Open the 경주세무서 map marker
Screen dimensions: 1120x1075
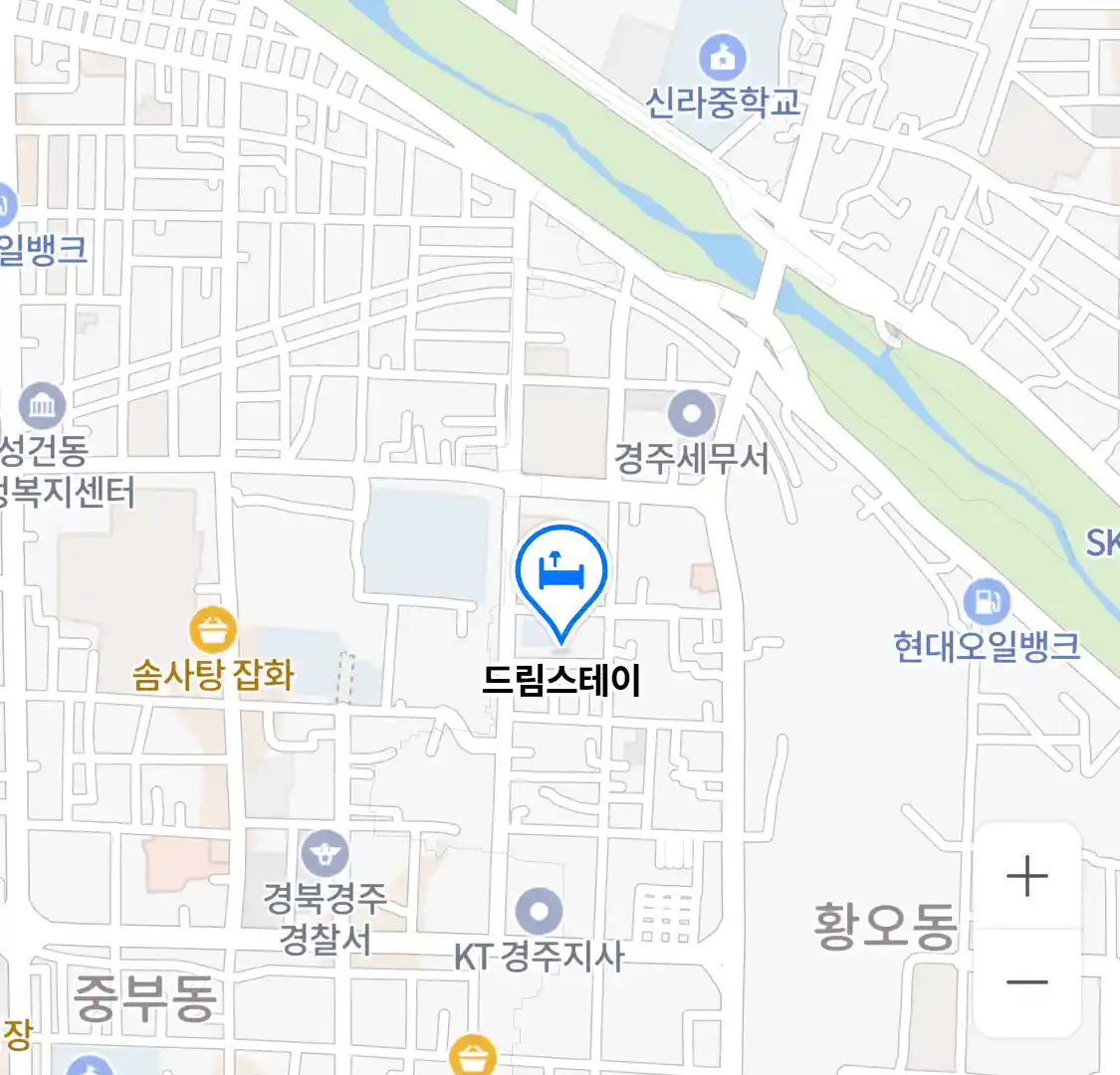(x=691, y=413)
